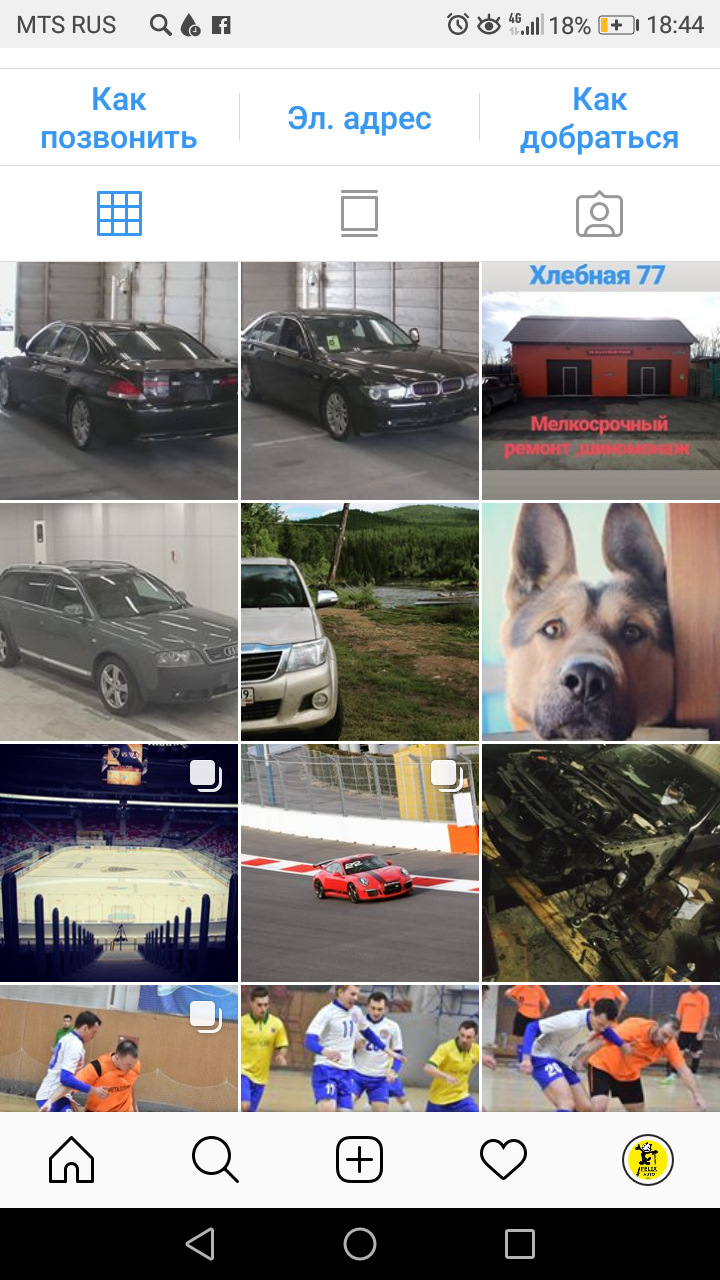Open the Хлебная 77 garage post

point(600,380)
